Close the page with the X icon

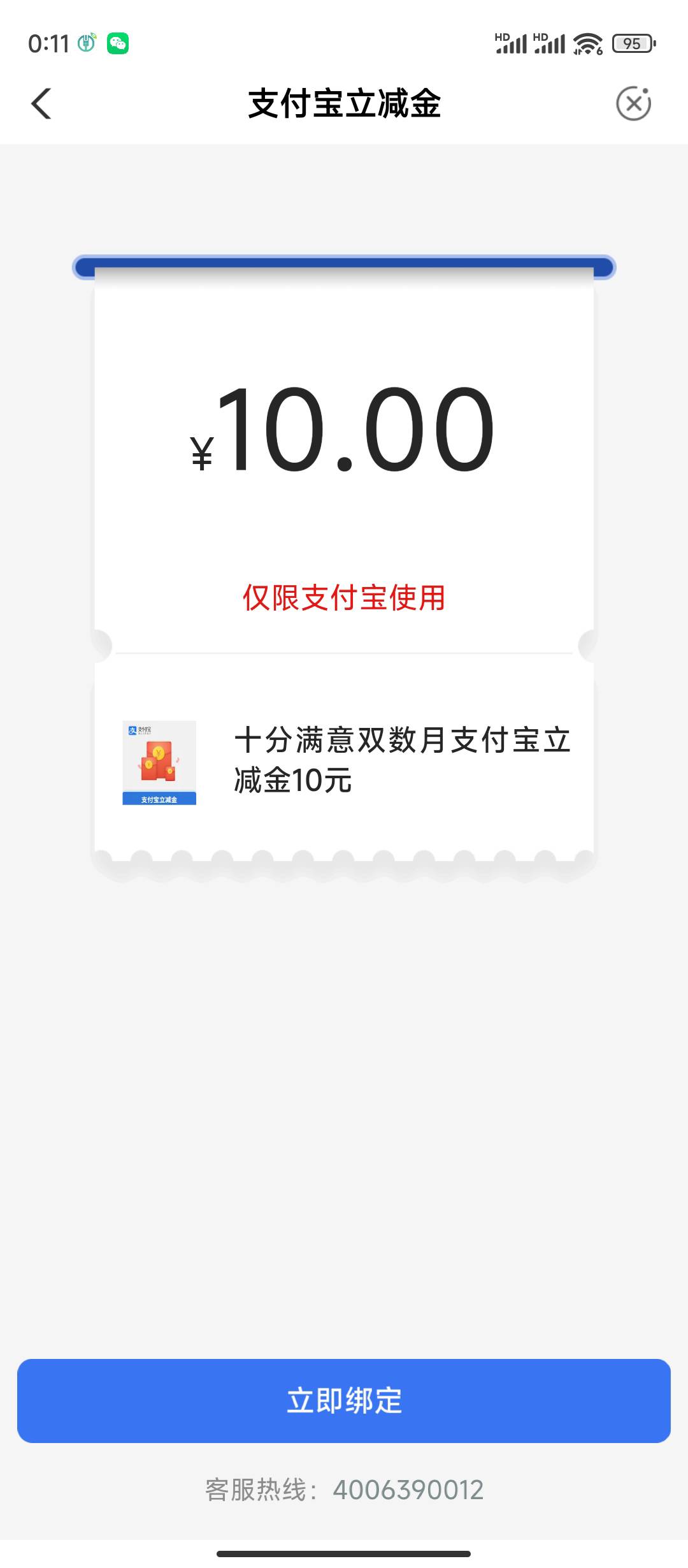click(633, 104)
